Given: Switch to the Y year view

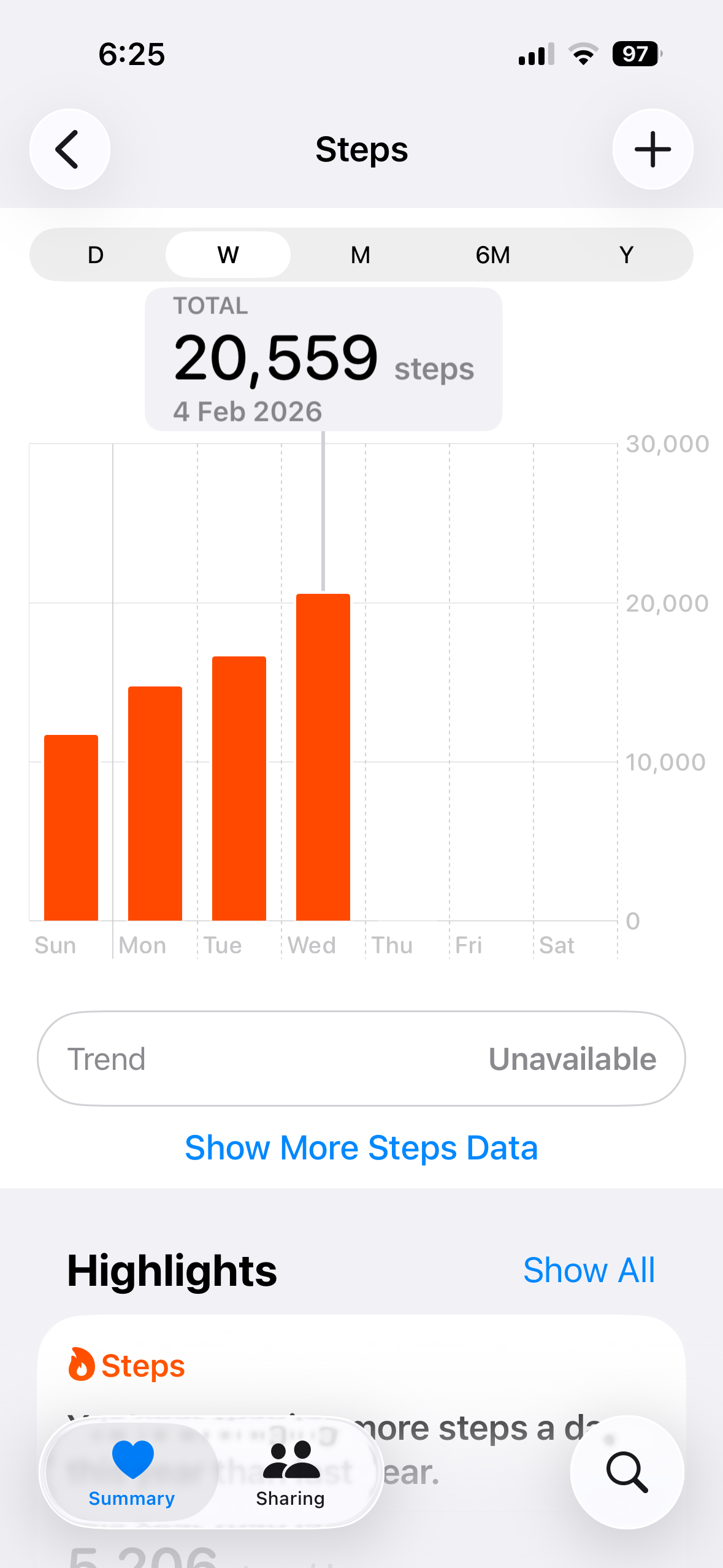Looking at the screenshot, I should point(625,255).
